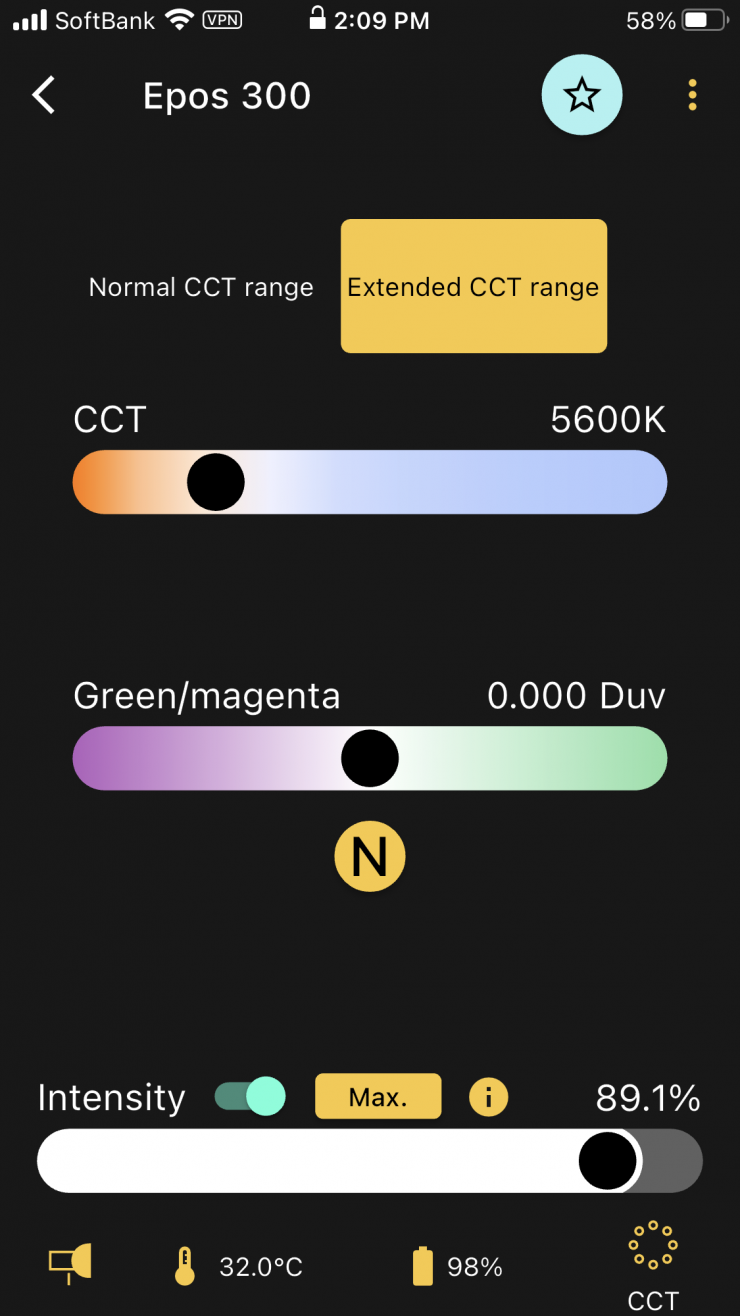Screen dimensions: 740x1316
Task: Reset tint with the N button
Action: pos(369,857)
